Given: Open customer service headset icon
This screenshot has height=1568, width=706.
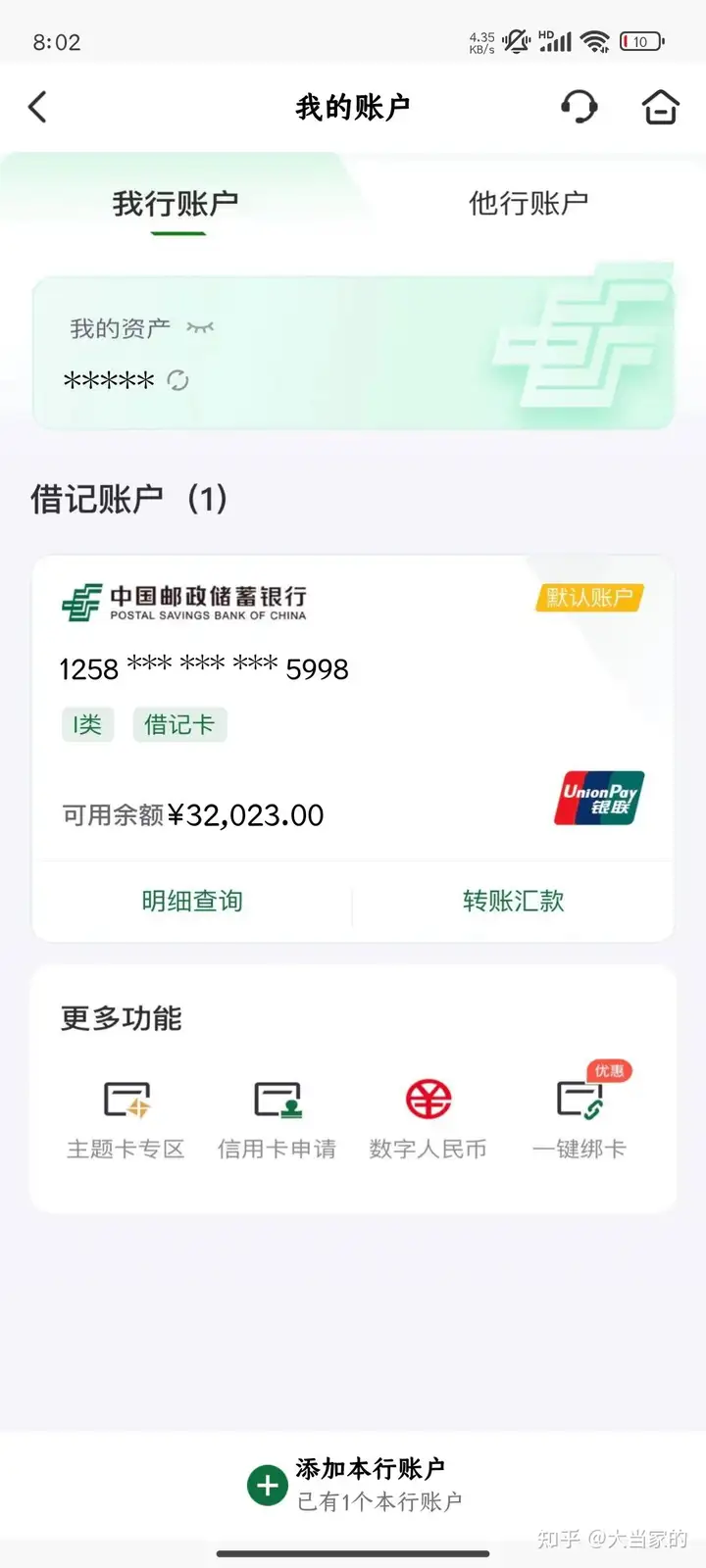Looking at the screenshot, I should click(x=579, y=107).
